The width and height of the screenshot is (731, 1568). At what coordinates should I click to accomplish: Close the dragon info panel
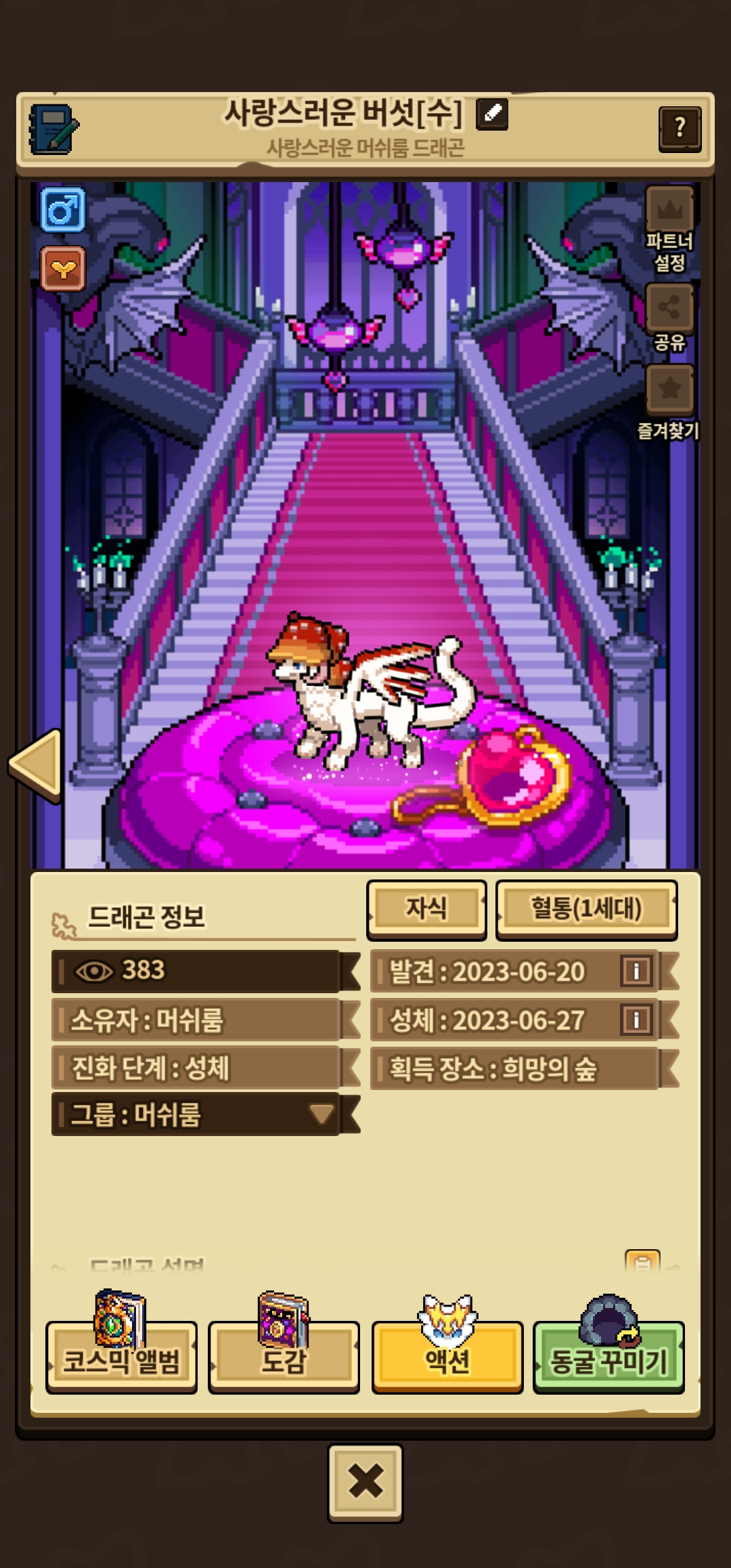pos(365,1483)
